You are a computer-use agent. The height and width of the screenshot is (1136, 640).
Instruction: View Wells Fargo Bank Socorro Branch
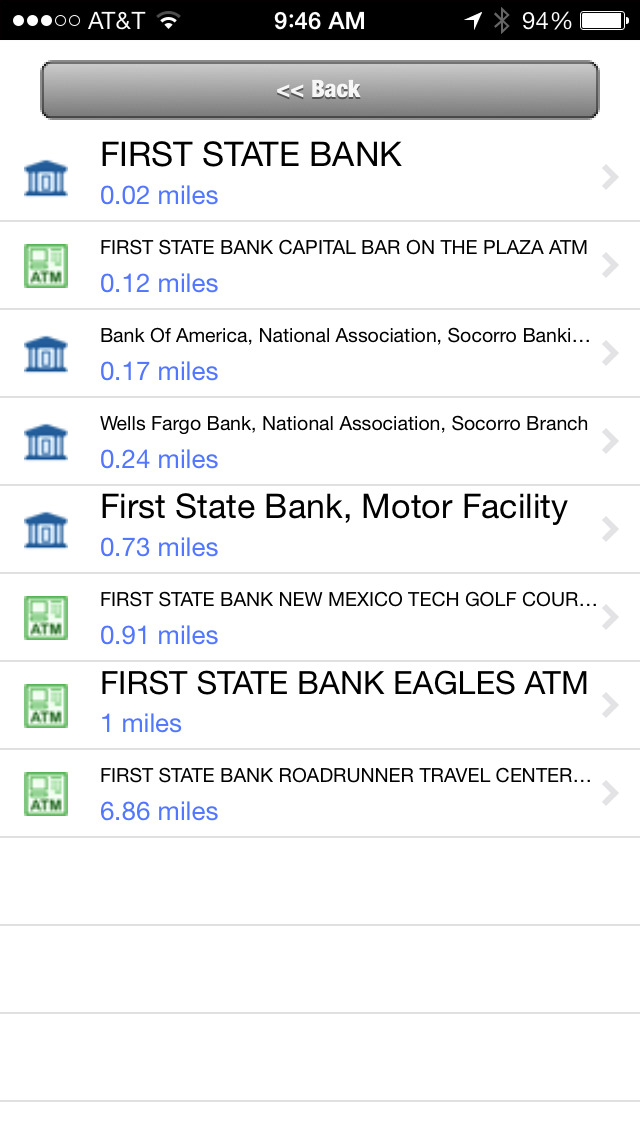[320, 441]
